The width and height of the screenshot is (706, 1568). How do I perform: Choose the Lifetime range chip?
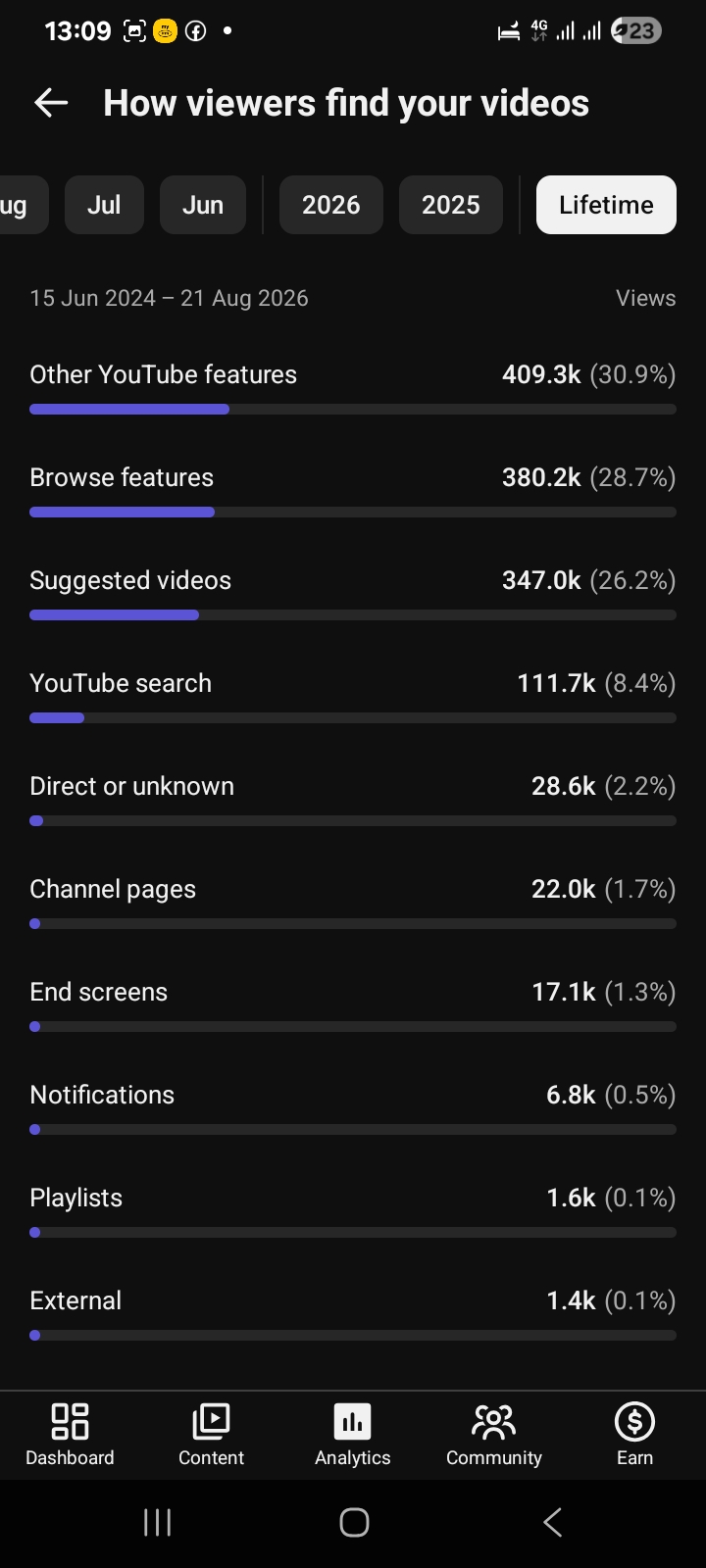(606, 205)
